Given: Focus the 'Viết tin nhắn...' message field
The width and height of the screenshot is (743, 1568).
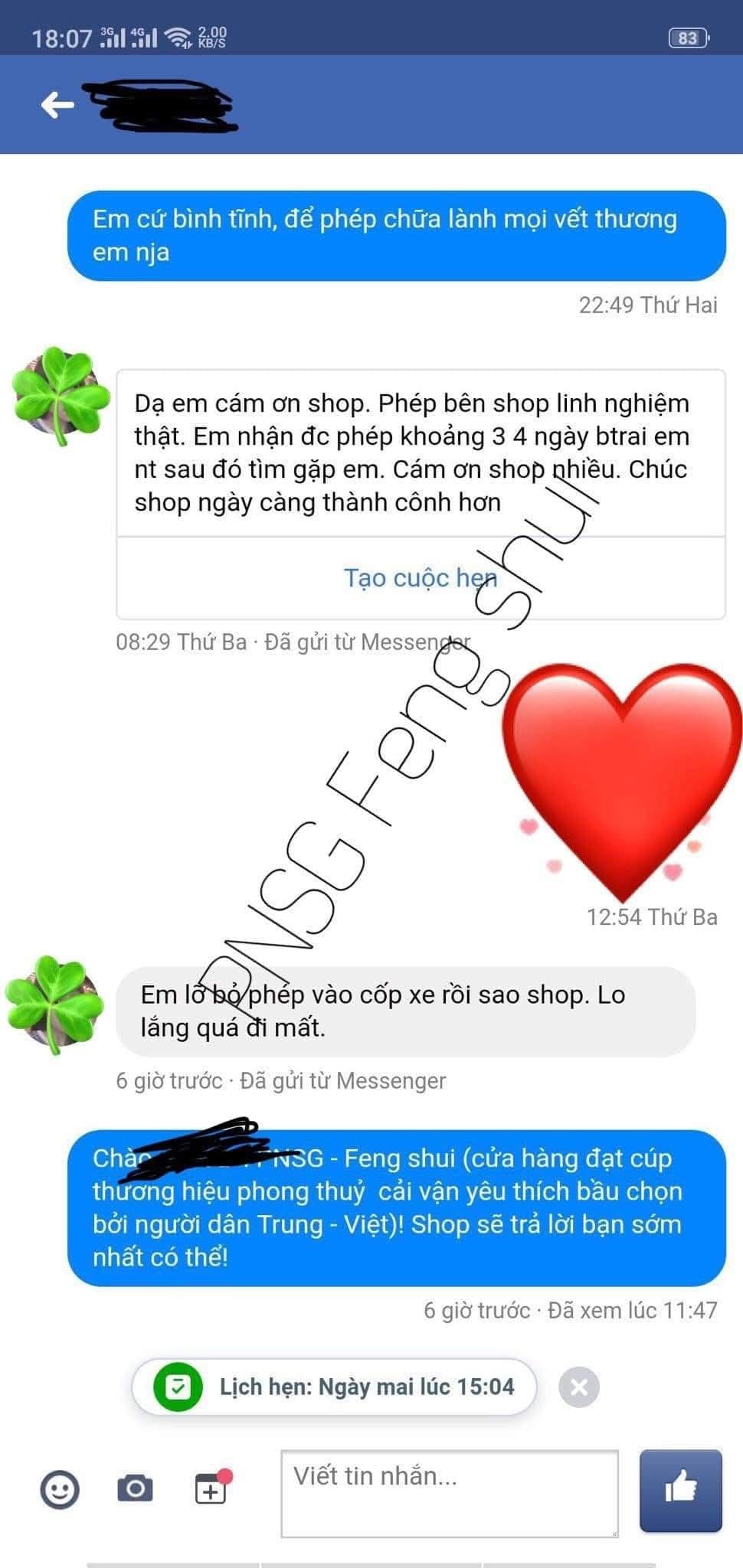Looking at the screenshot, I should [450, 1493].
